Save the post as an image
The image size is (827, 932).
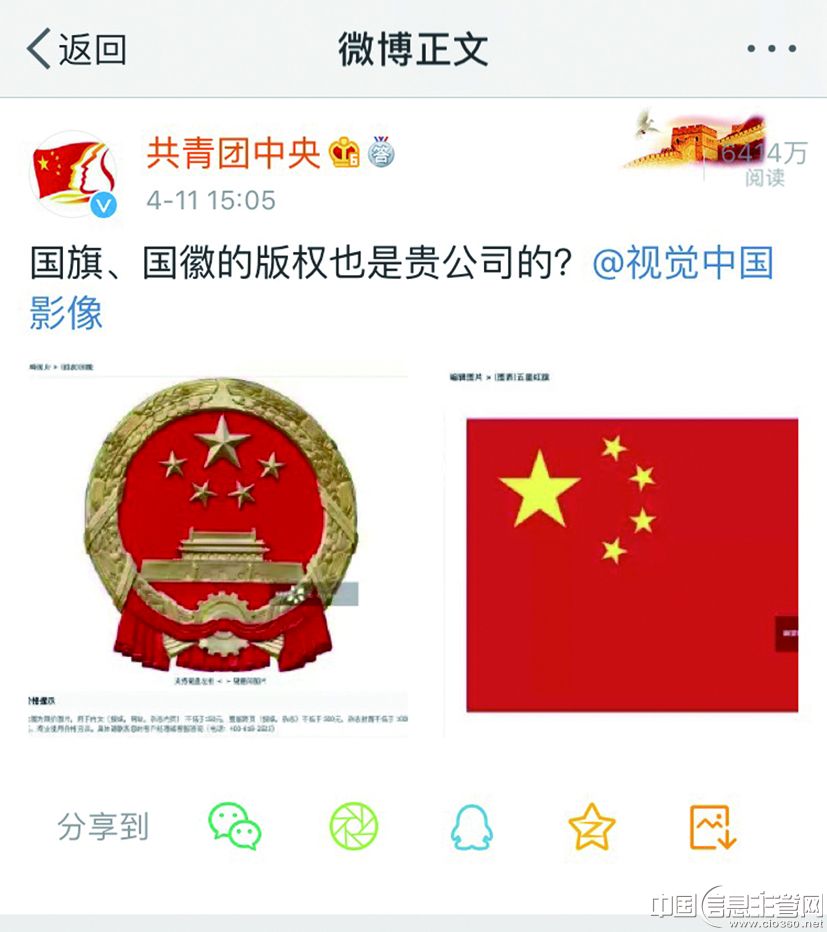point(713,827)
